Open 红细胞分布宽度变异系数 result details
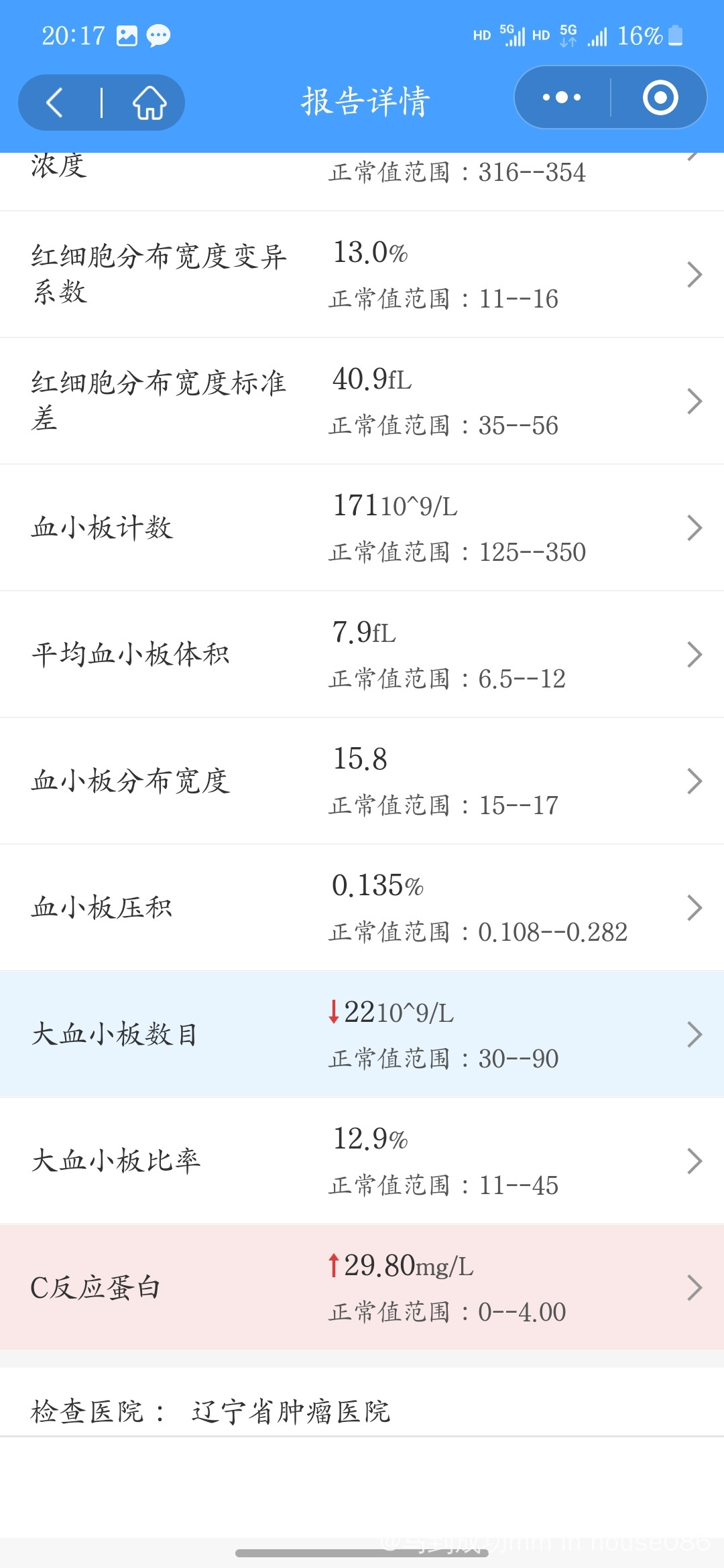Screen dimensions: 724x1568 [x=362, y=274]
